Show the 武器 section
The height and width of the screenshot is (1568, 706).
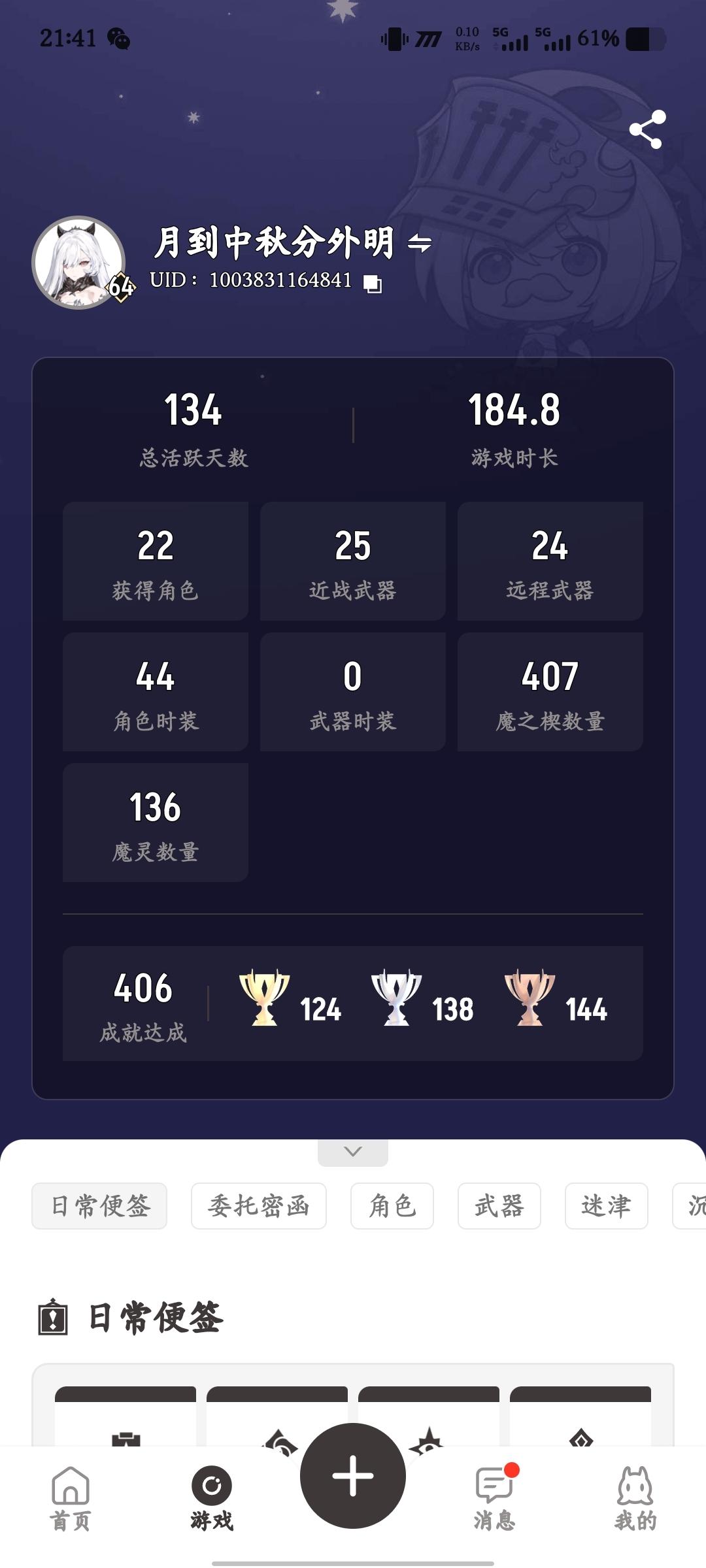pyautogui.click(x=499, y=1206)
